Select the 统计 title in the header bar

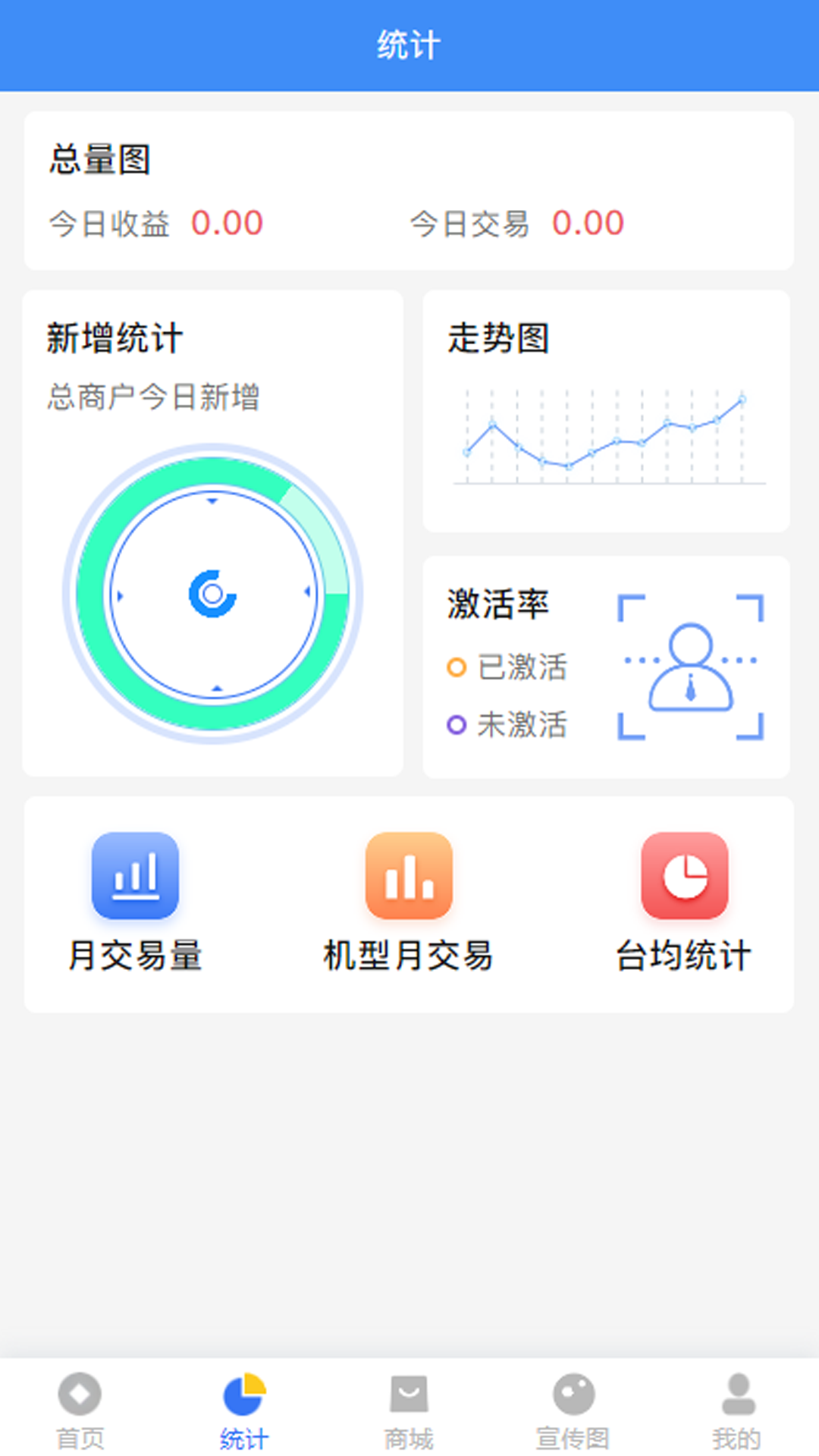click(x=409, y=42)
